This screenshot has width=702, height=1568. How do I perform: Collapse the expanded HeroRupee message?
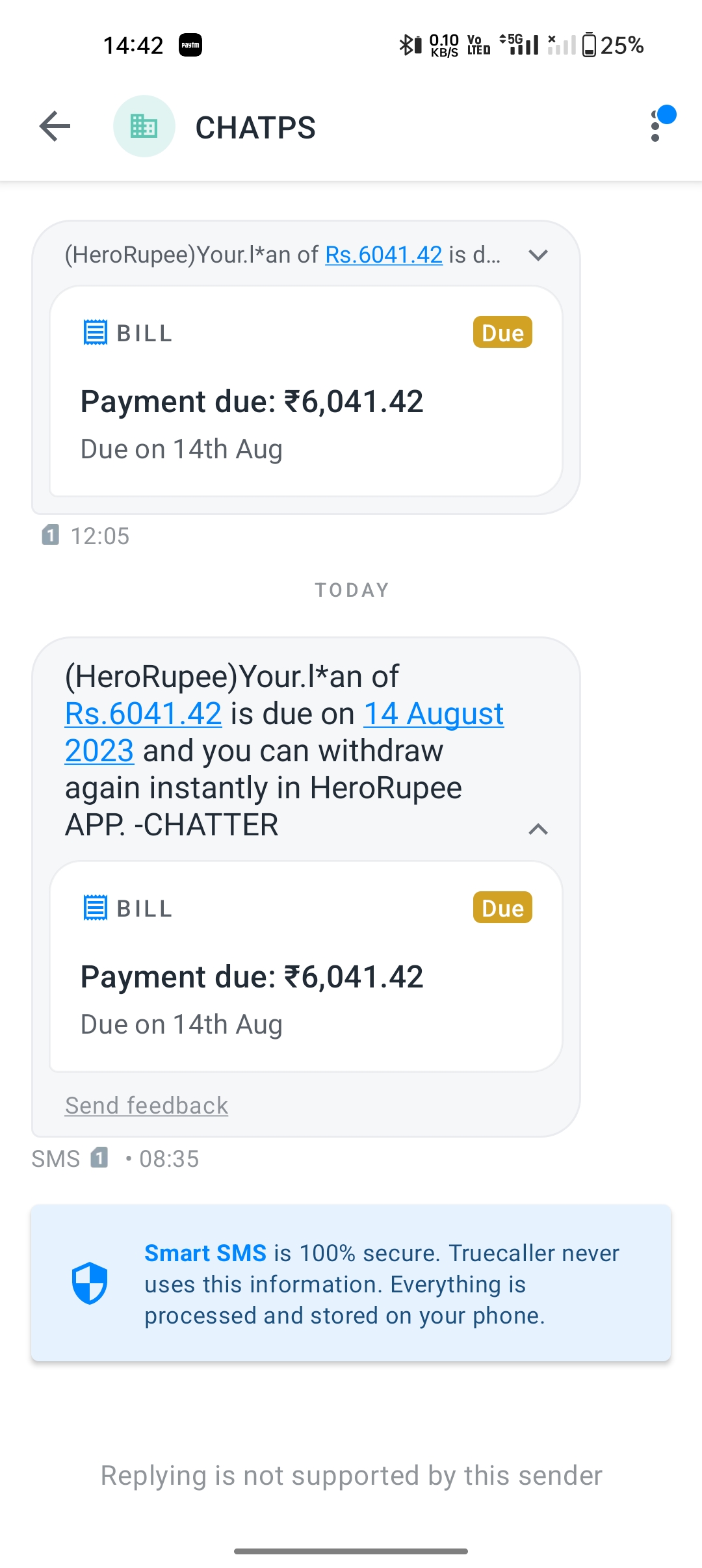click(x=538, y=829)
